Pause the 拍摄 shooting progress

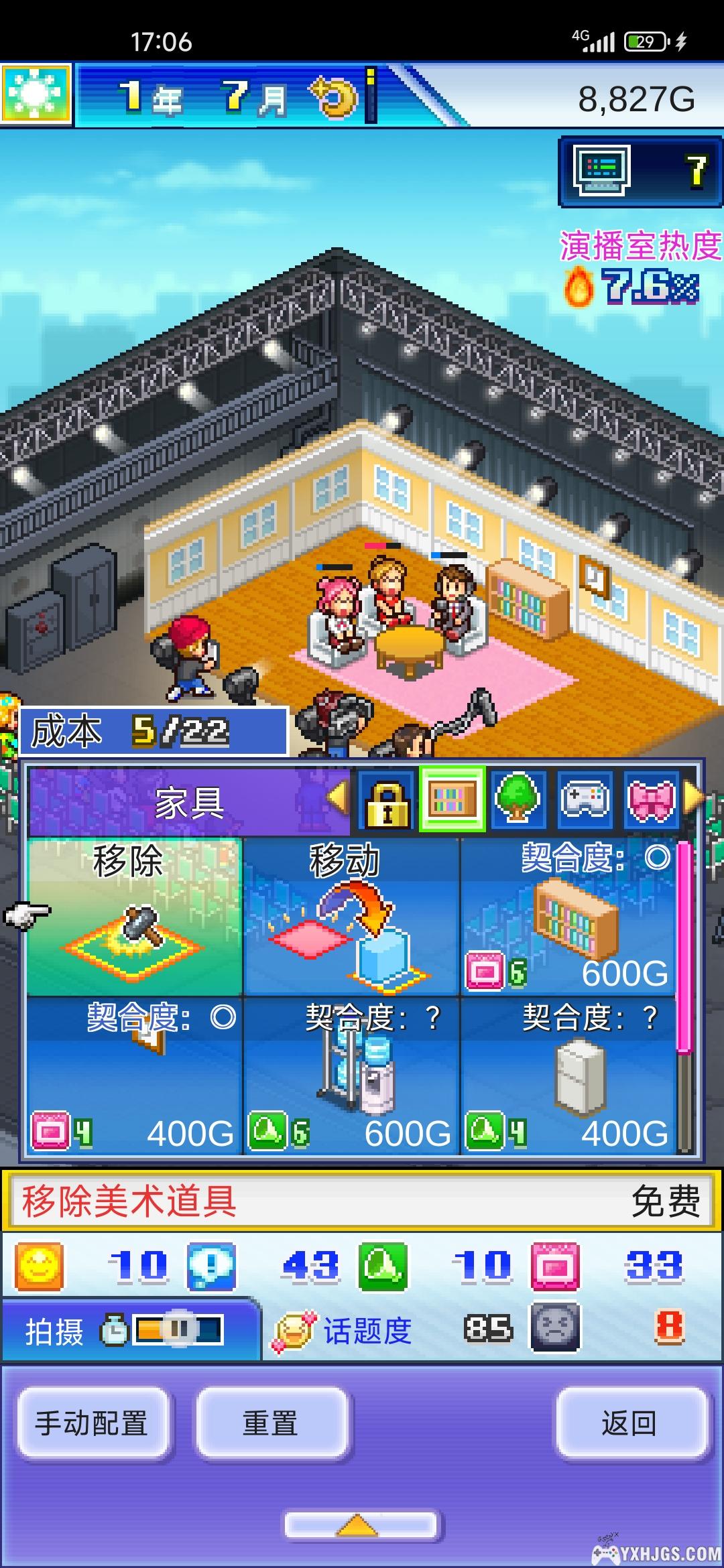pyautogui.click(x=178, y=1329)
